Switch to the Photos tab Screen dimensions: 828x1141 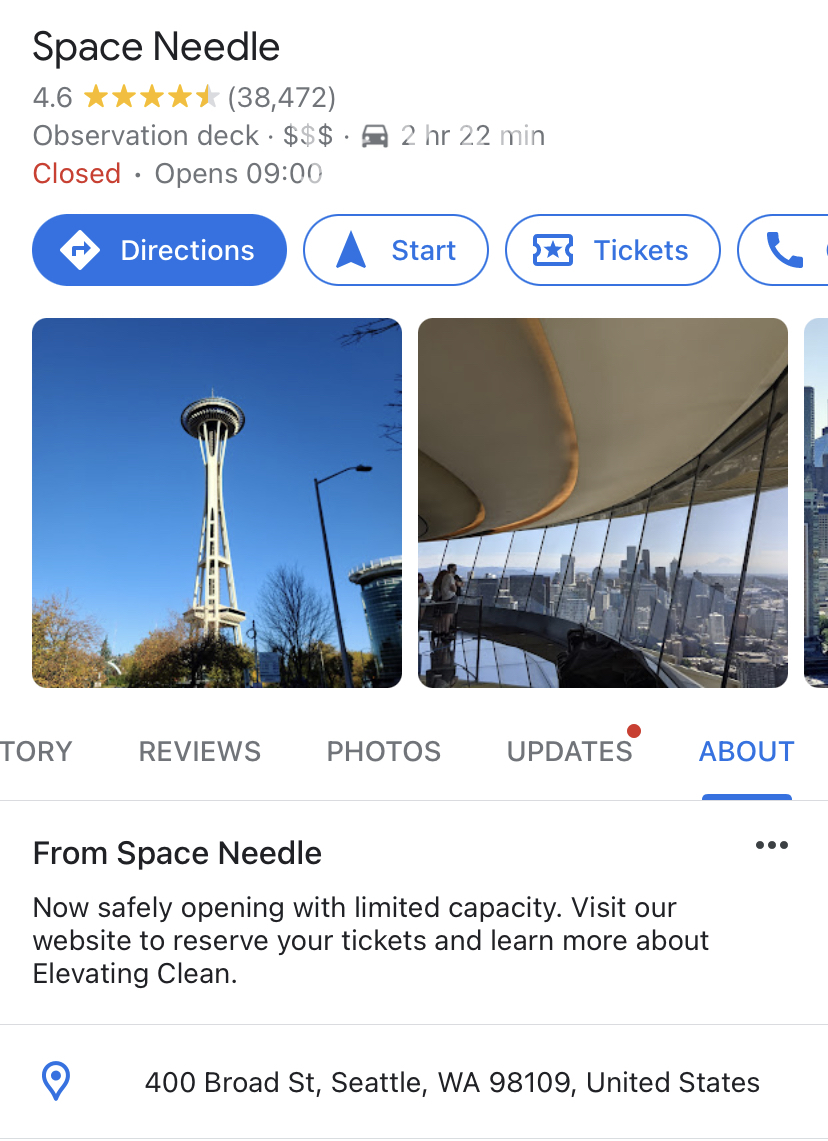(384, 752)
